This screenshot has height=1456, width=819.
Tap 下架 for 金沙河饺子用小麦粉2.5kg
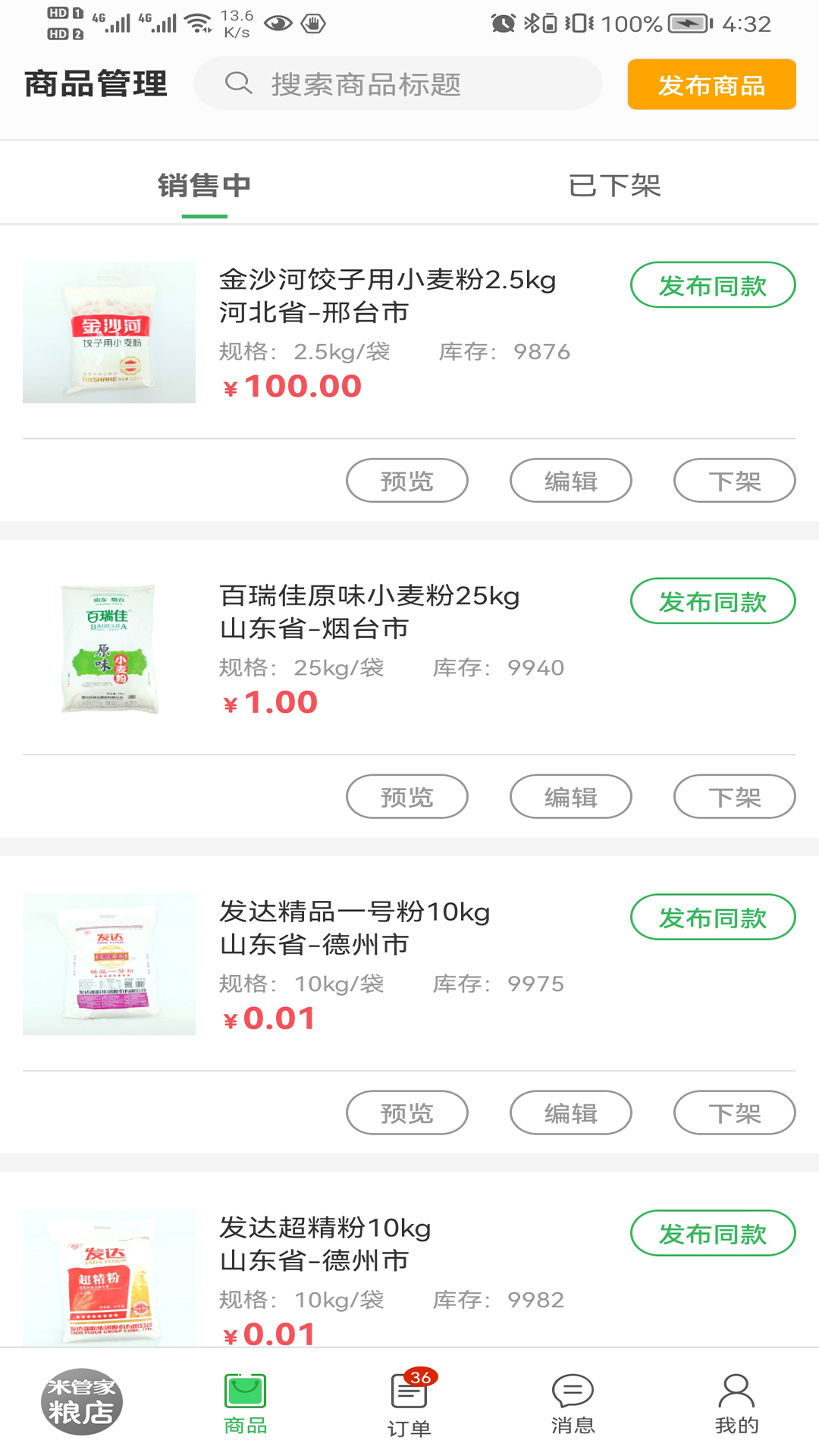[x=734, y=481]
